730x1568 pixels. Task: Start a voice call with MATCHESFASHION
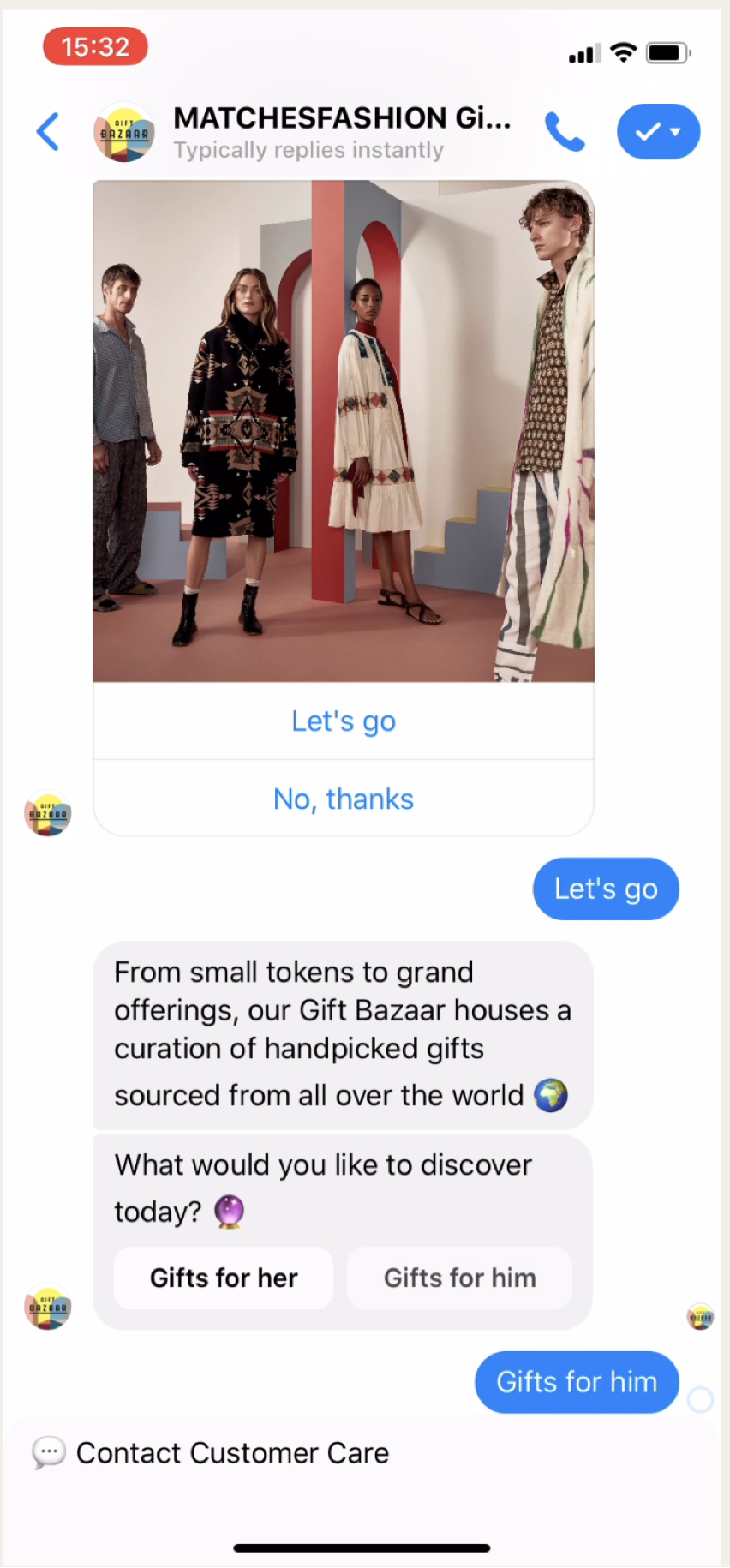point(565,132)
